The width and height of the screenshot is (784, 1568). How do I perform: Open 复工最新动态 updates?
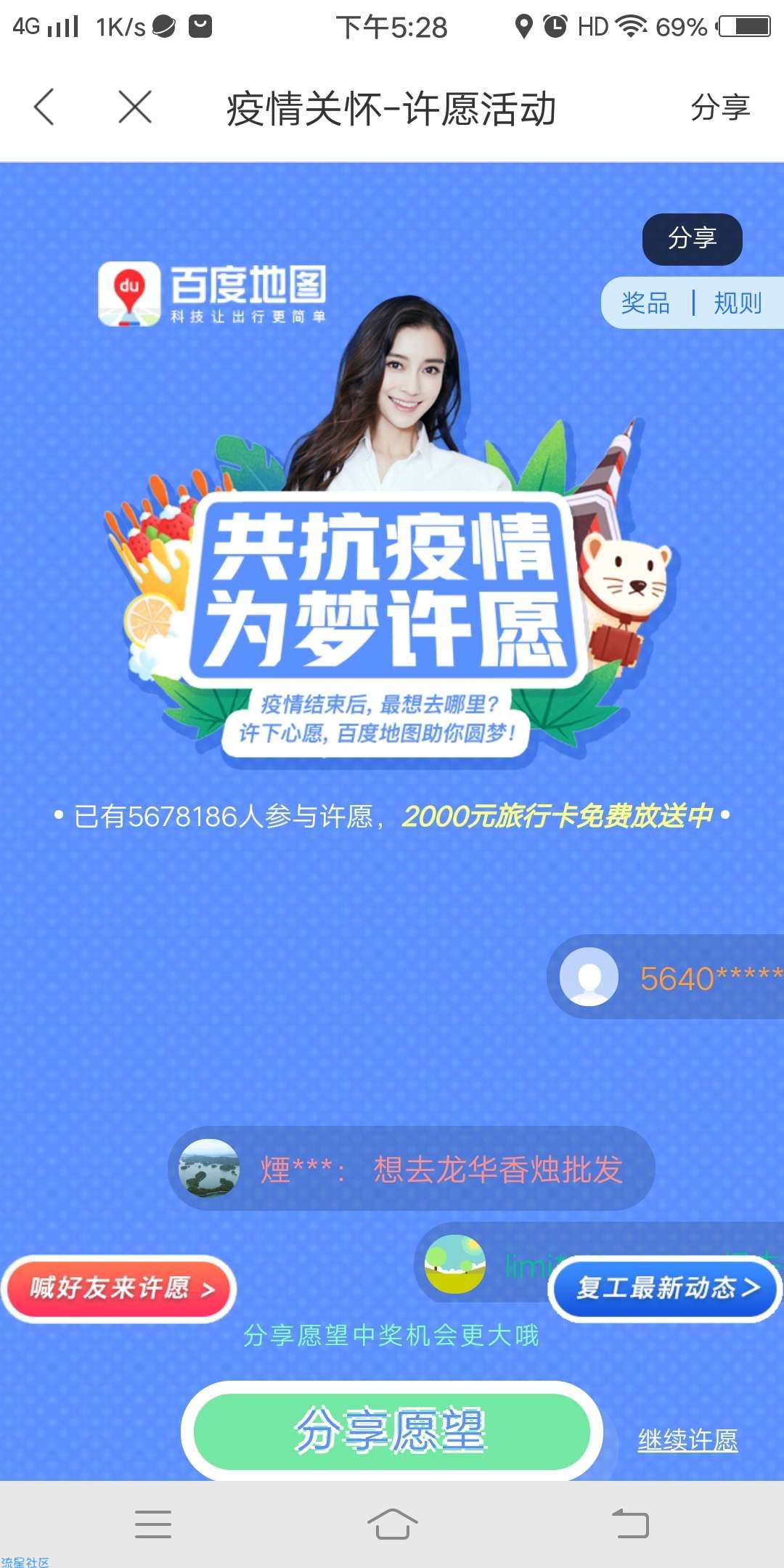tap(666, 1289)
